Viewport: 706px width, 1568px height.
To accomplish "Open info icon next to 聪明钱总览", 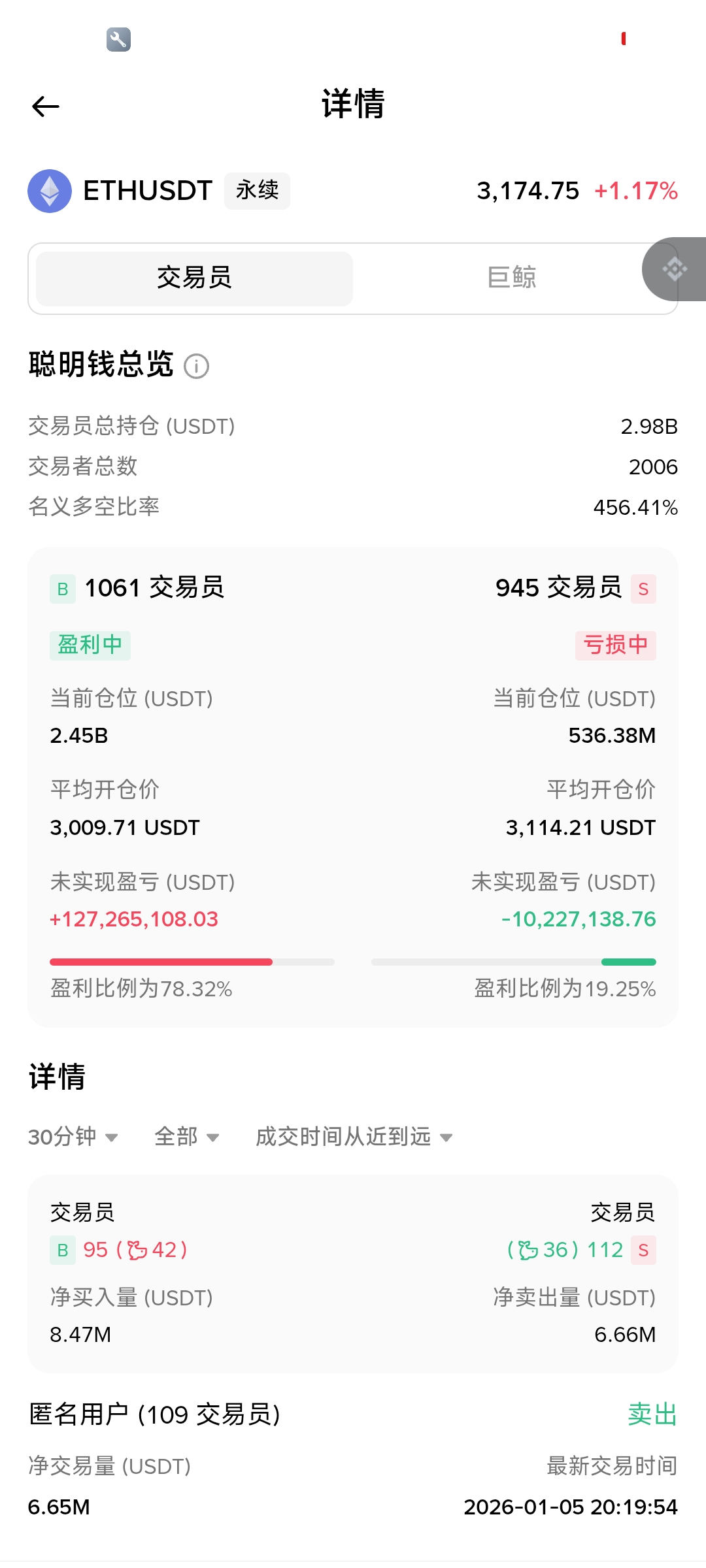I will (196, 367).
